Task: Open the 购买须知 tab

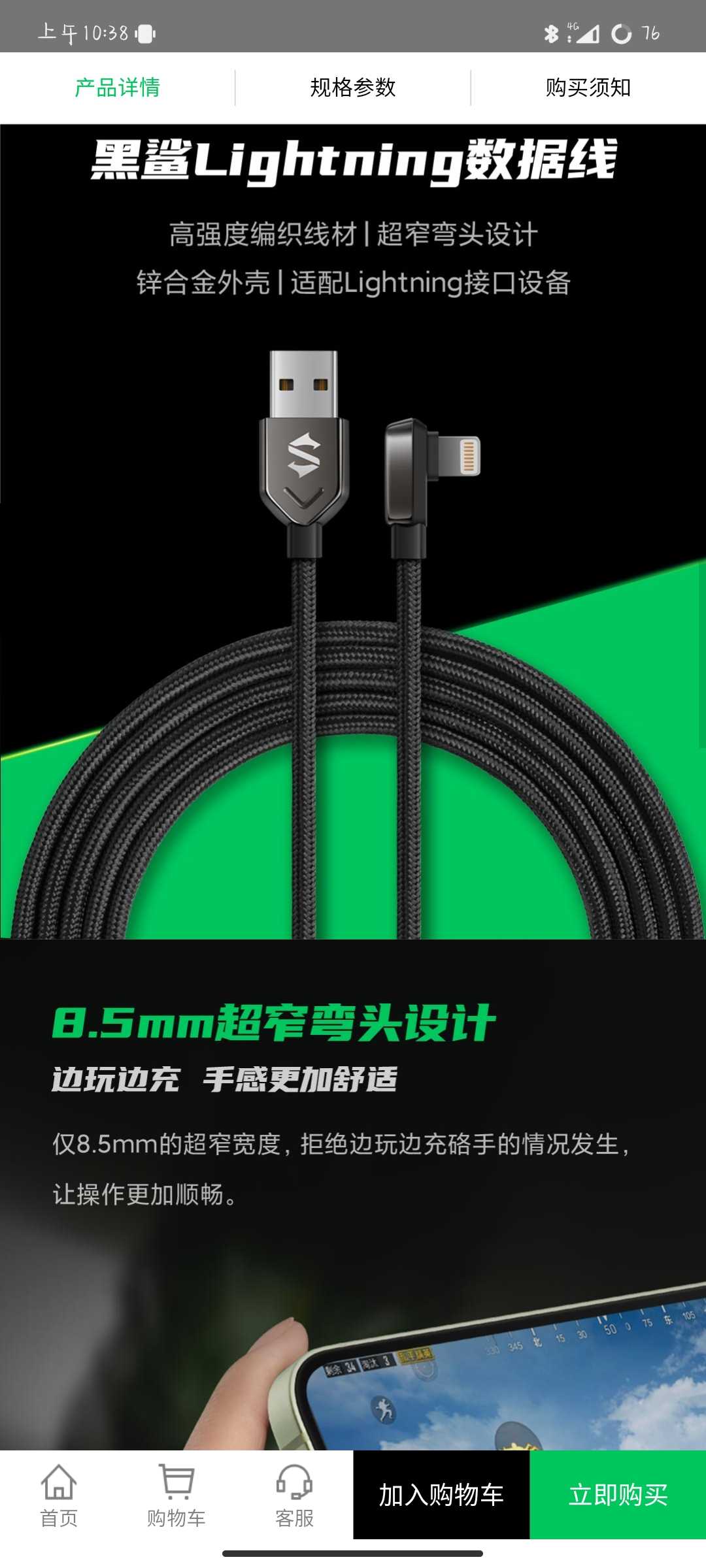Action: [588, 88]
